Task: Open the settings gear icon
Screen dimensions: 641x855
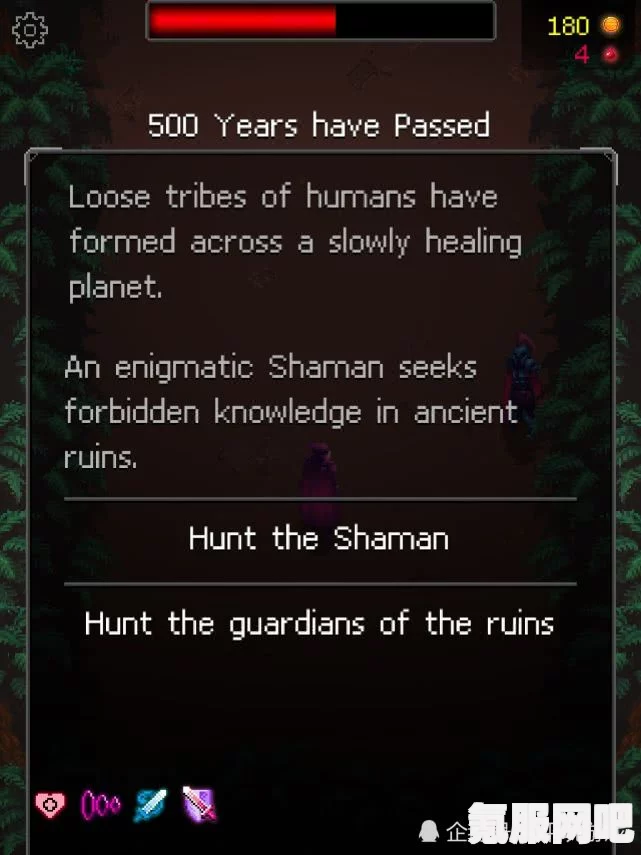Action: pyautogui.click(x=30, y=30)
